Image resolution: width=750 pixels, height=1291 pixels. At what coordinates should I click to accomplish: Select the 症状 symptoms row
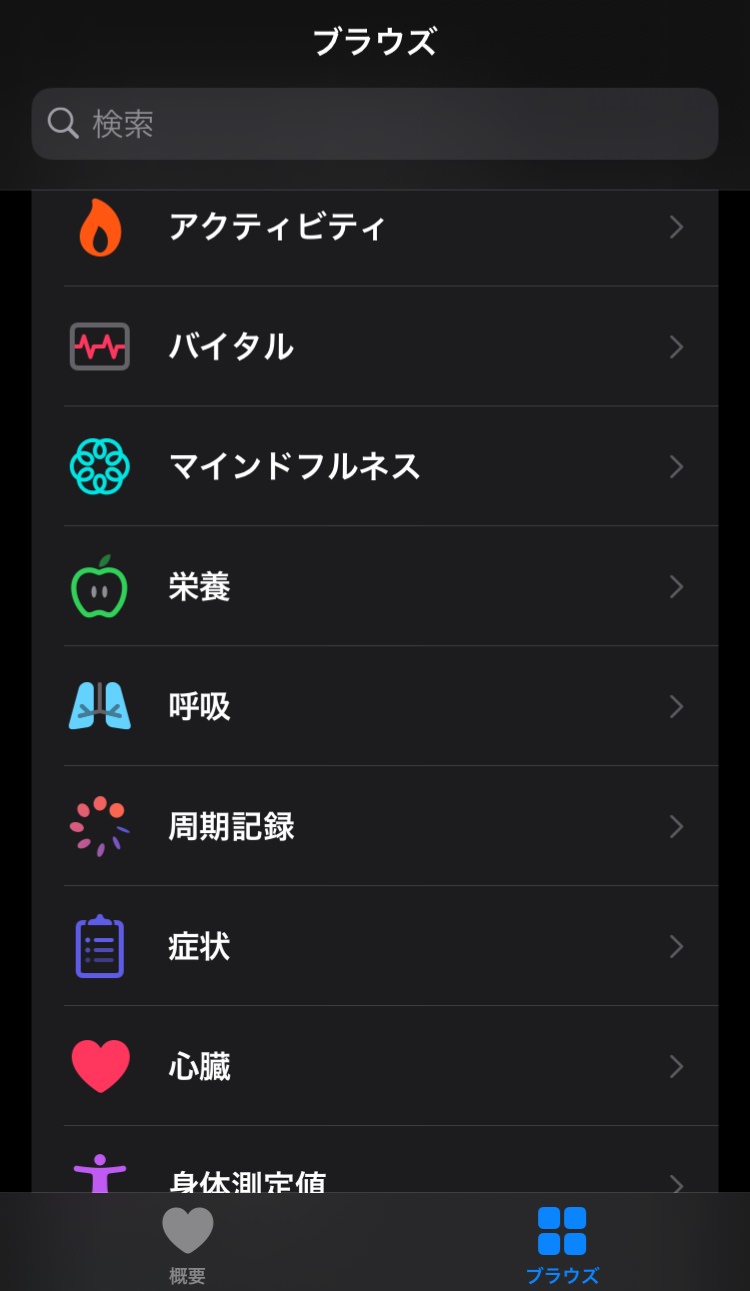pyautogui.click(x=375, y=947)
